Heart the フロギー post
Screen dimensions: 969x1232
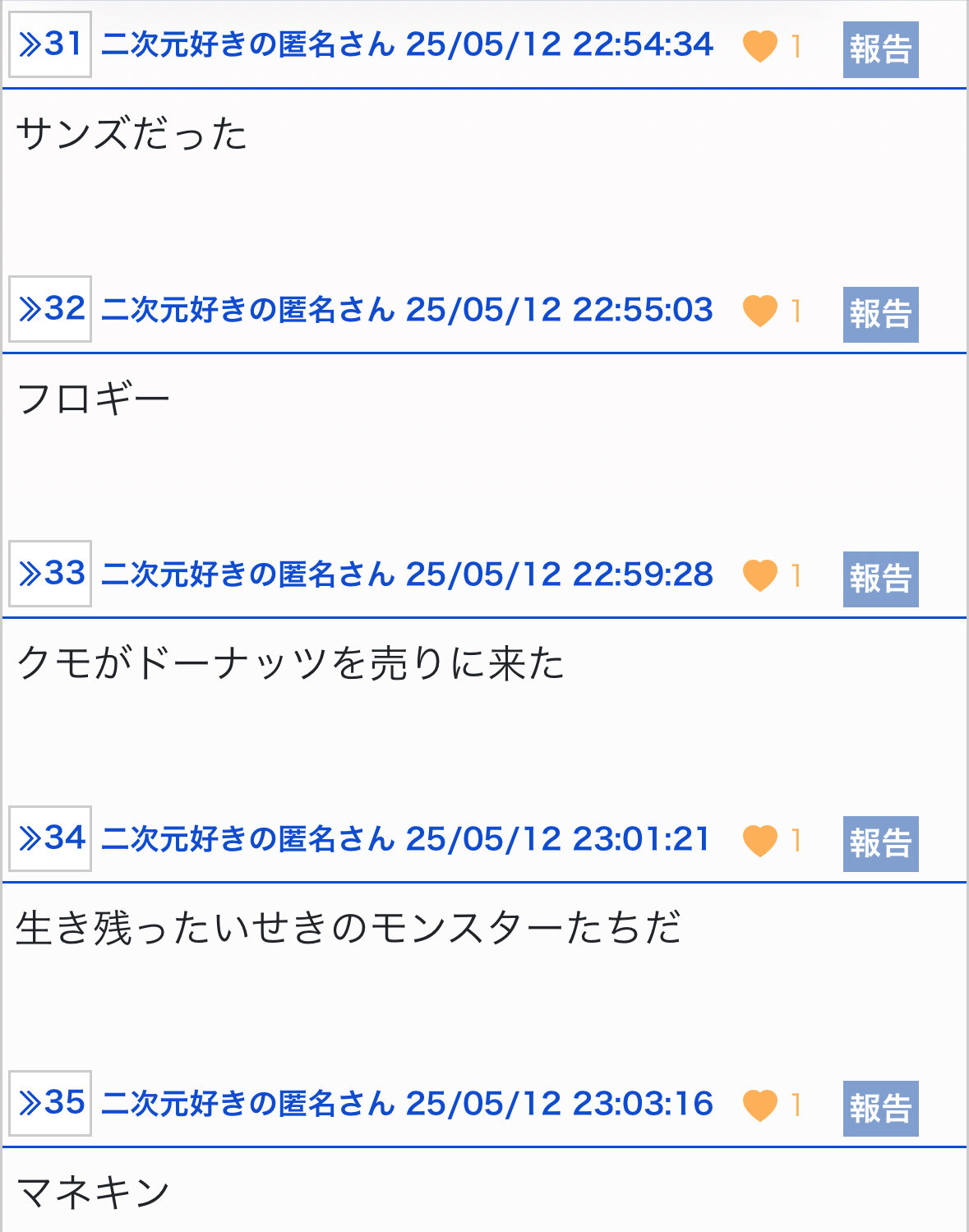tap(759, 311)
